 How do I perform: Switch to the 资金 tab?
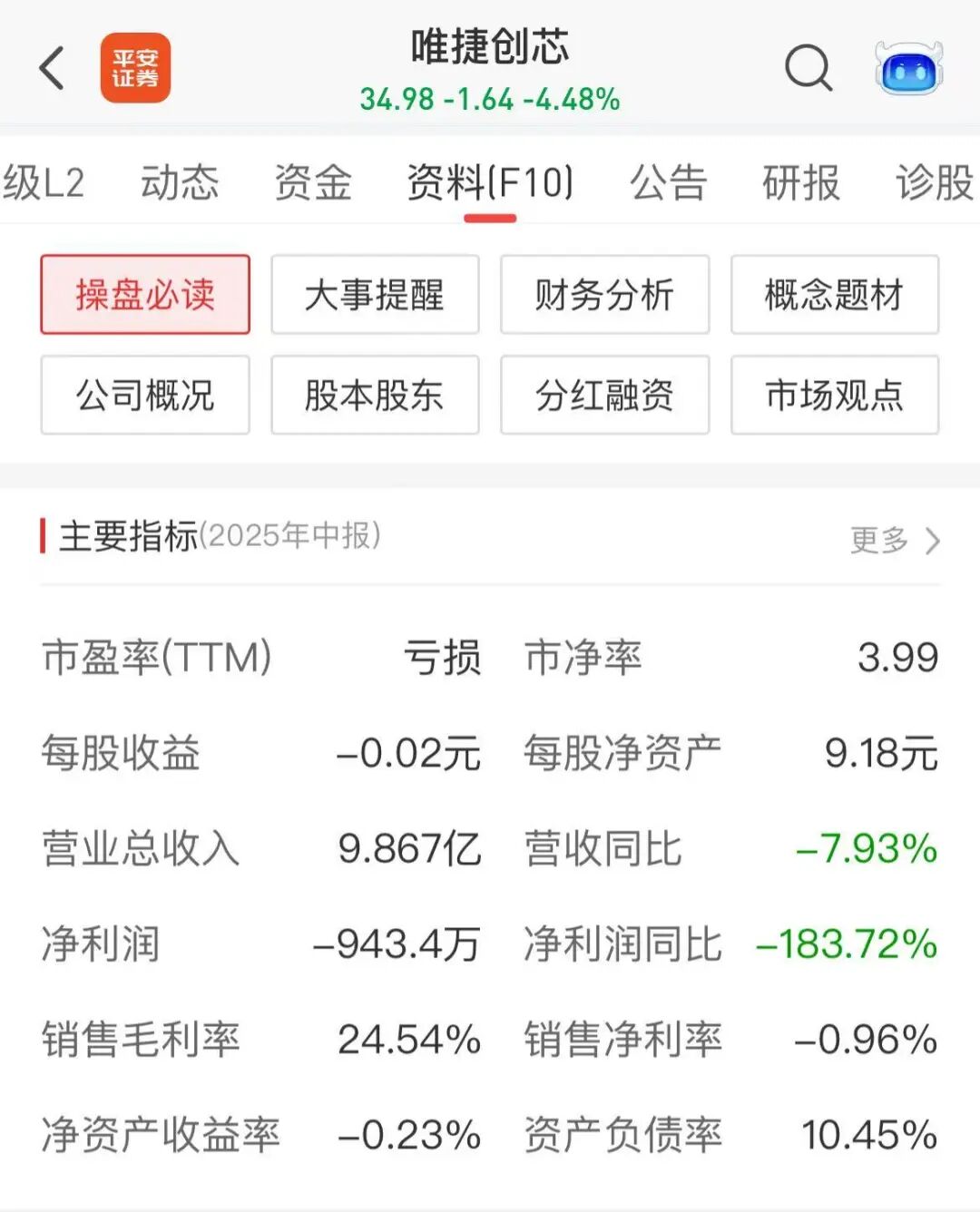point(313,182)
